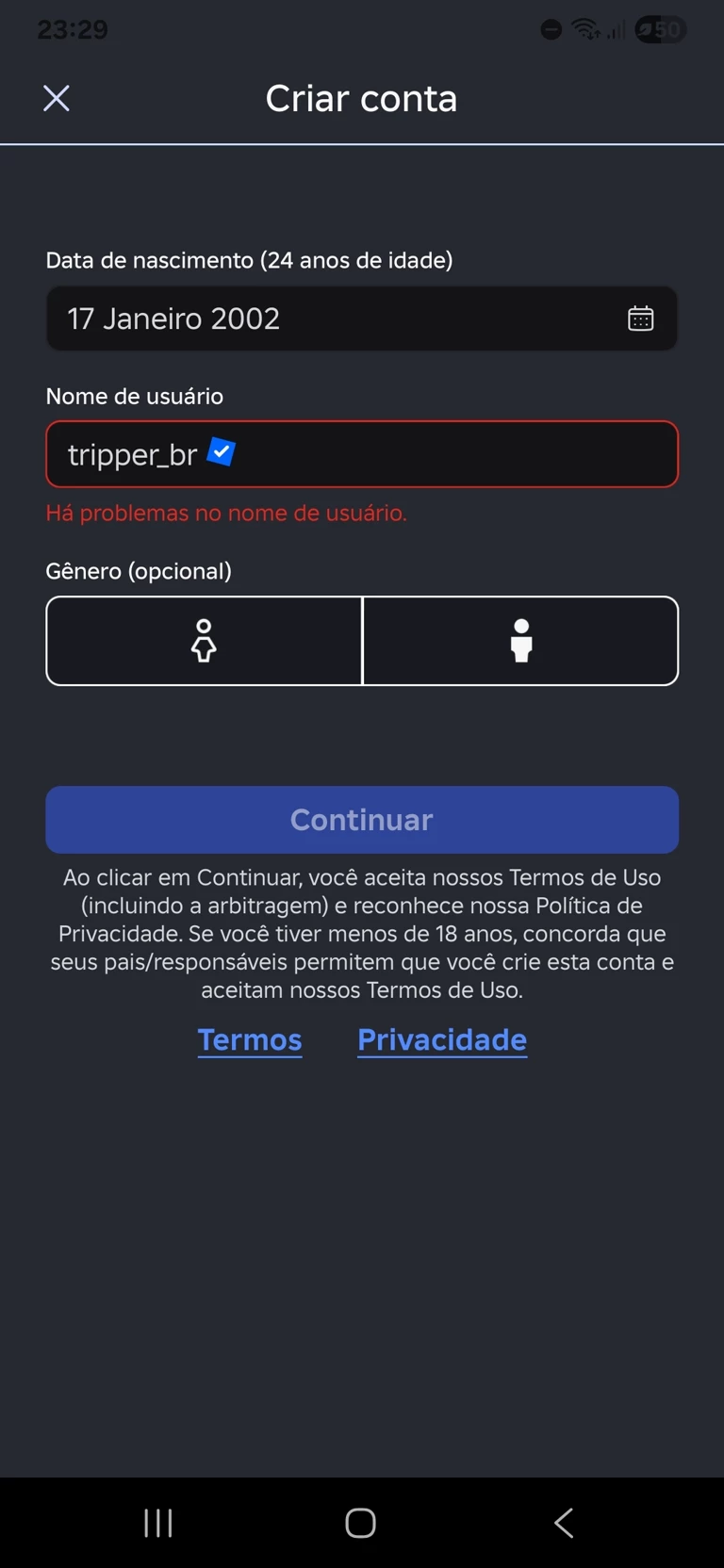
Task: Go back with the system back button
Action: click(x=564, y=1523)
